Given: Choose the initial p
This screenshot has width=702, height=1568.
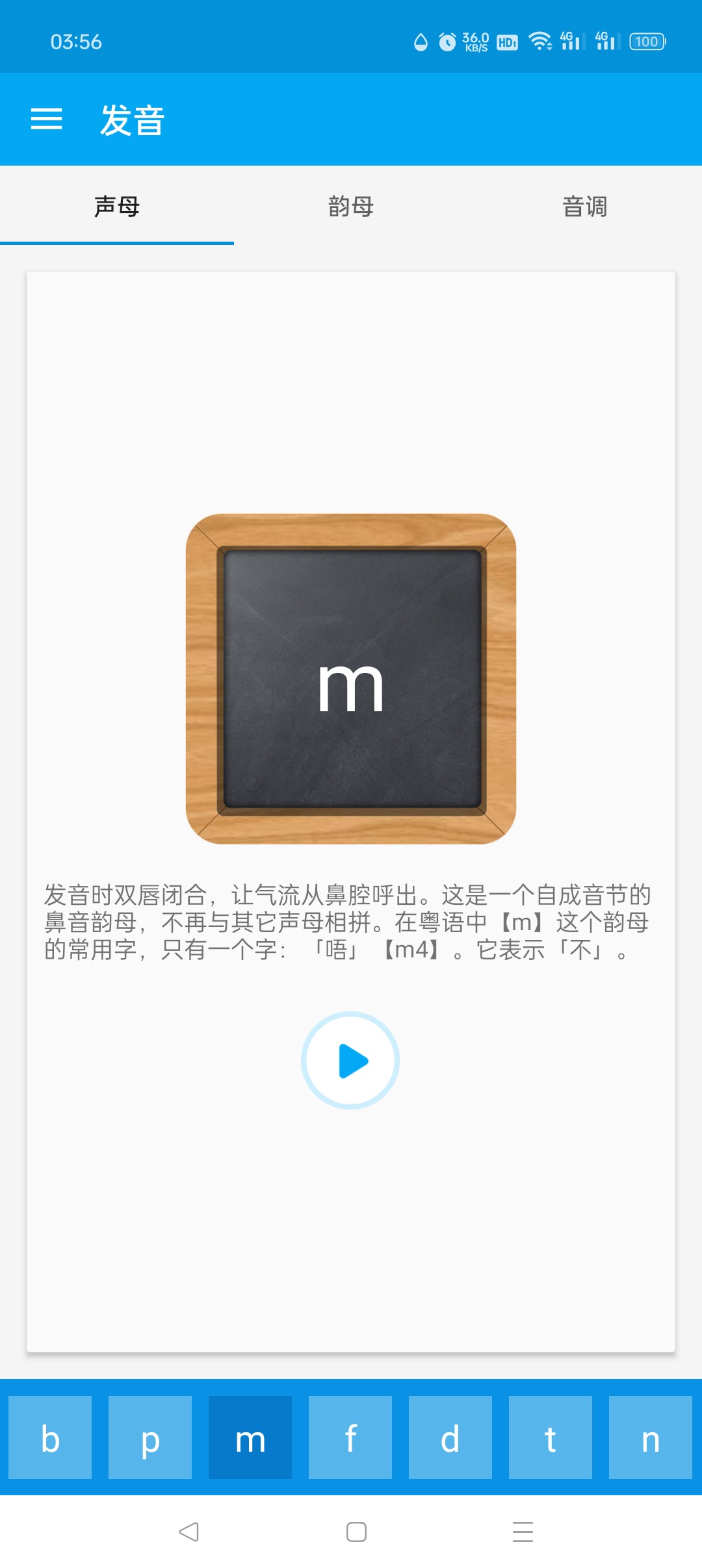Looking at the screenshot, I should click(x=150, y=1437).
